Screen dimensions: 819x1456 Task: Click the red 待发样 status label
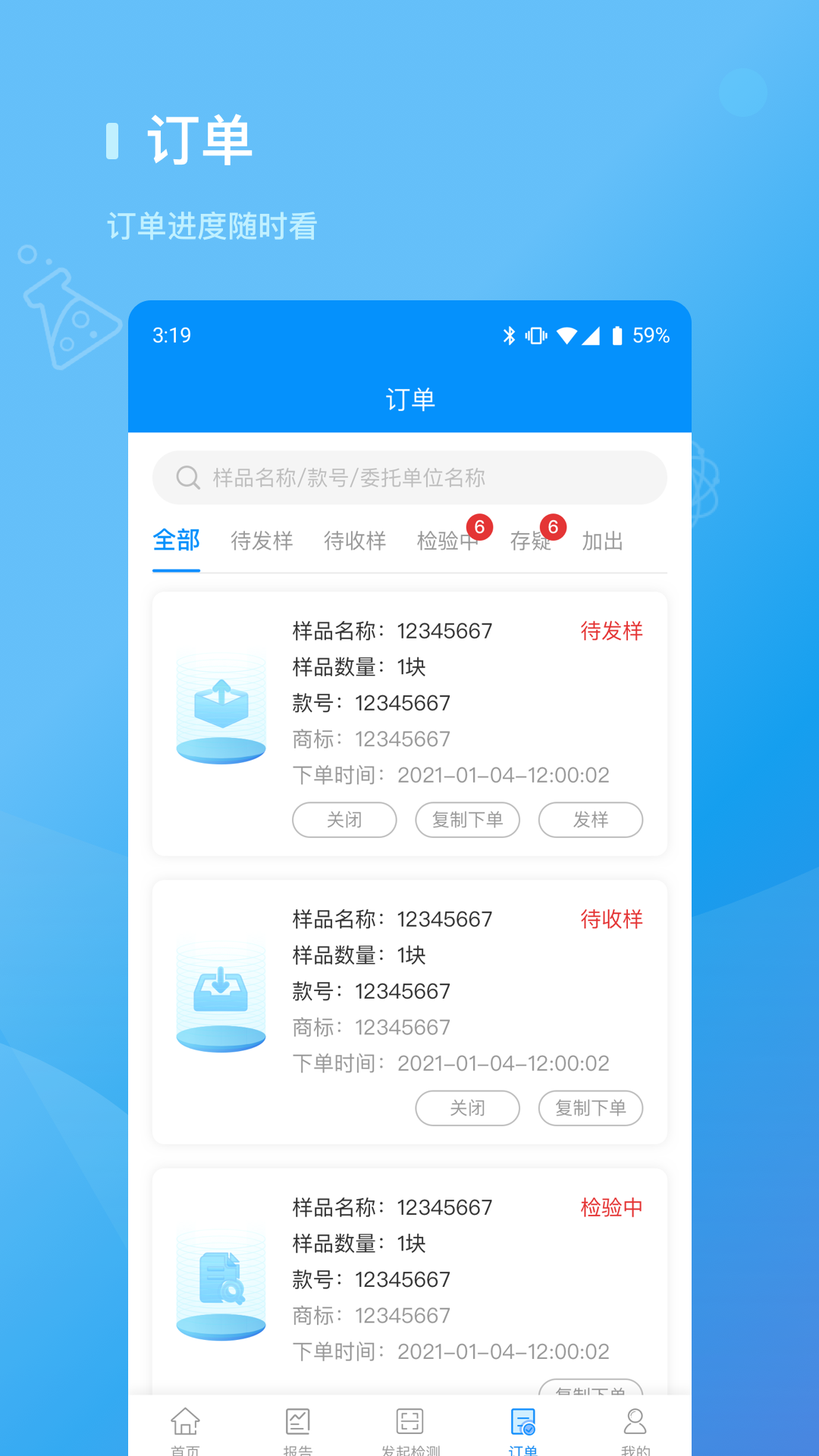point(612,631)
